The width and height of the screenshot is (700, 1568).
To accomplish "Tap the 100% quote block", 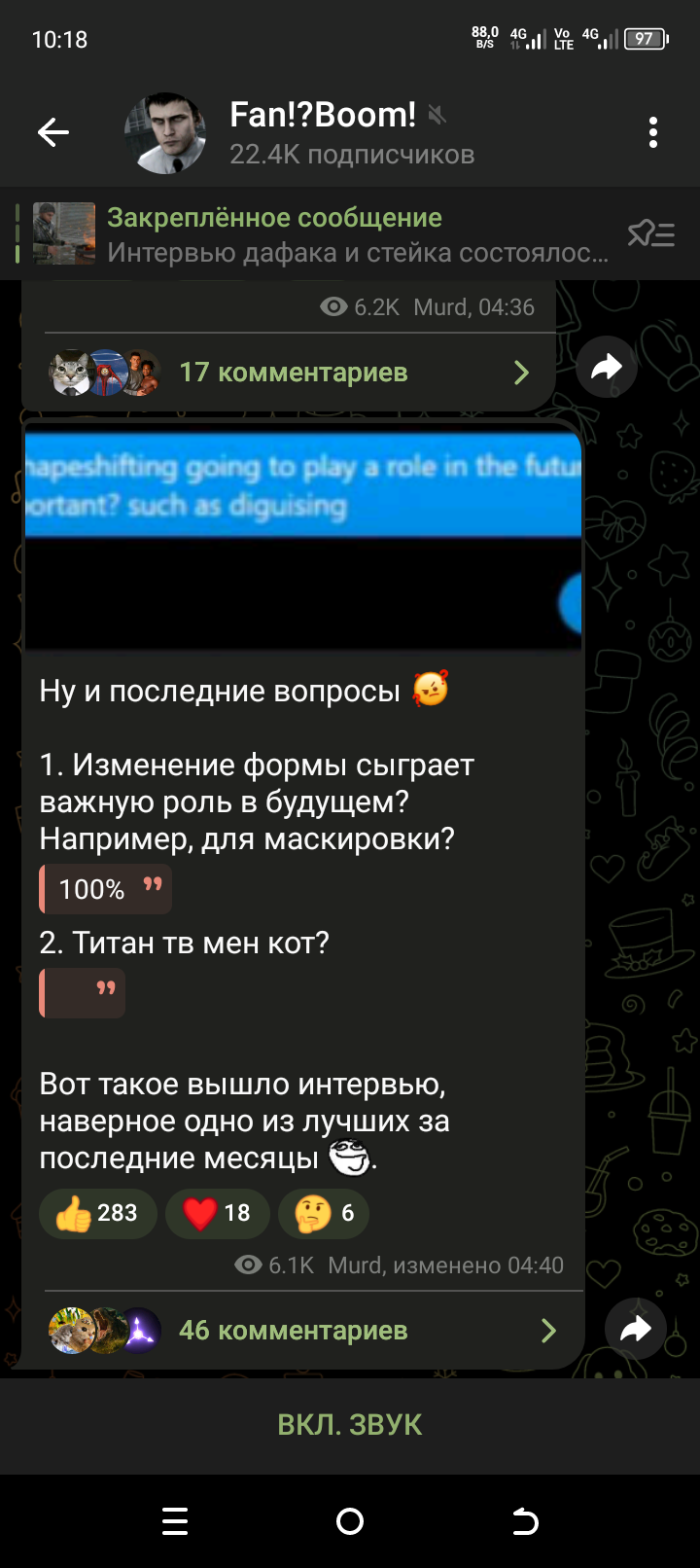I will tap(105, 889).
